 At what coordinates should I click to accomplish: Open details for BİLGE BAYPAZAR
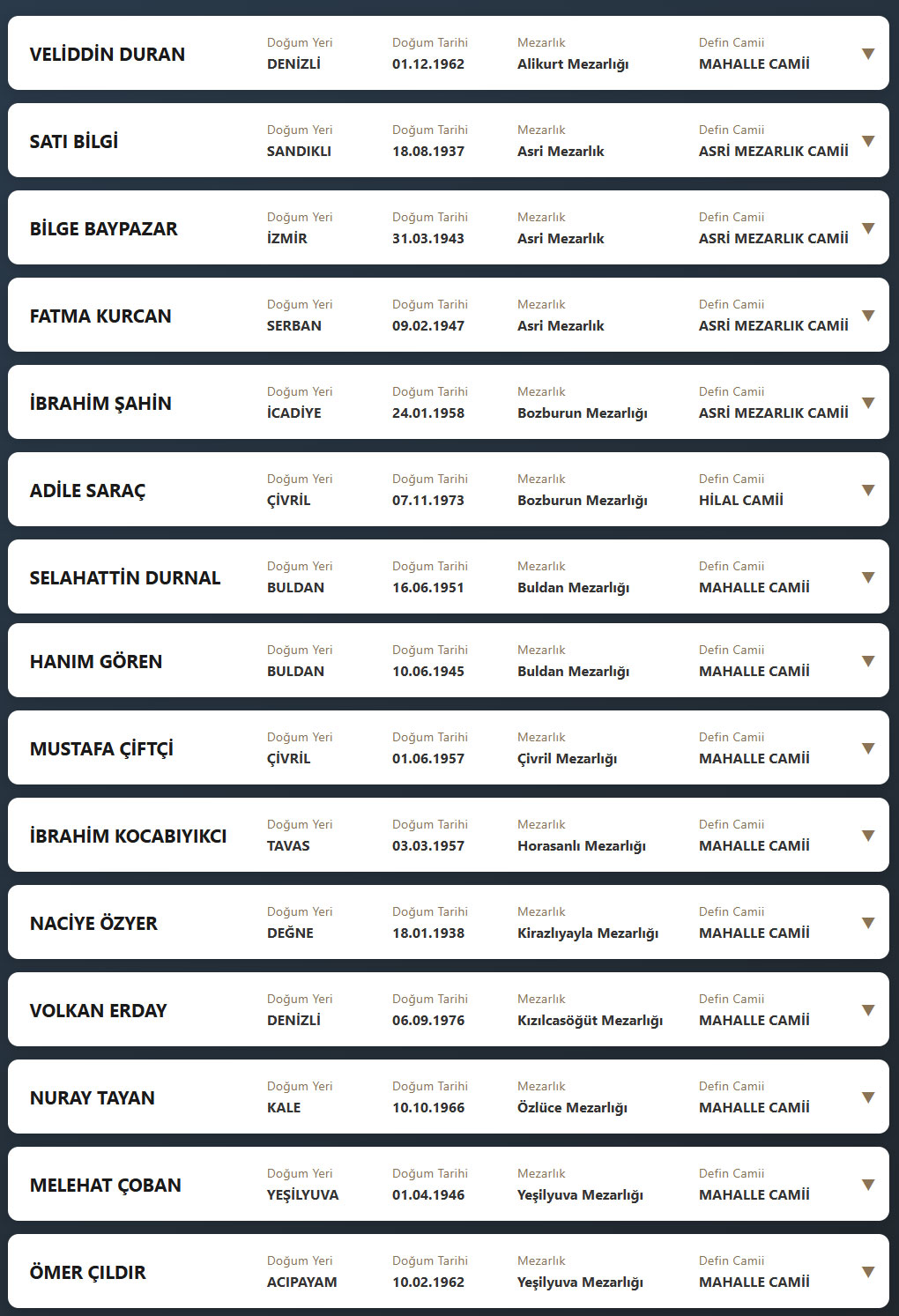coord(868,228)
